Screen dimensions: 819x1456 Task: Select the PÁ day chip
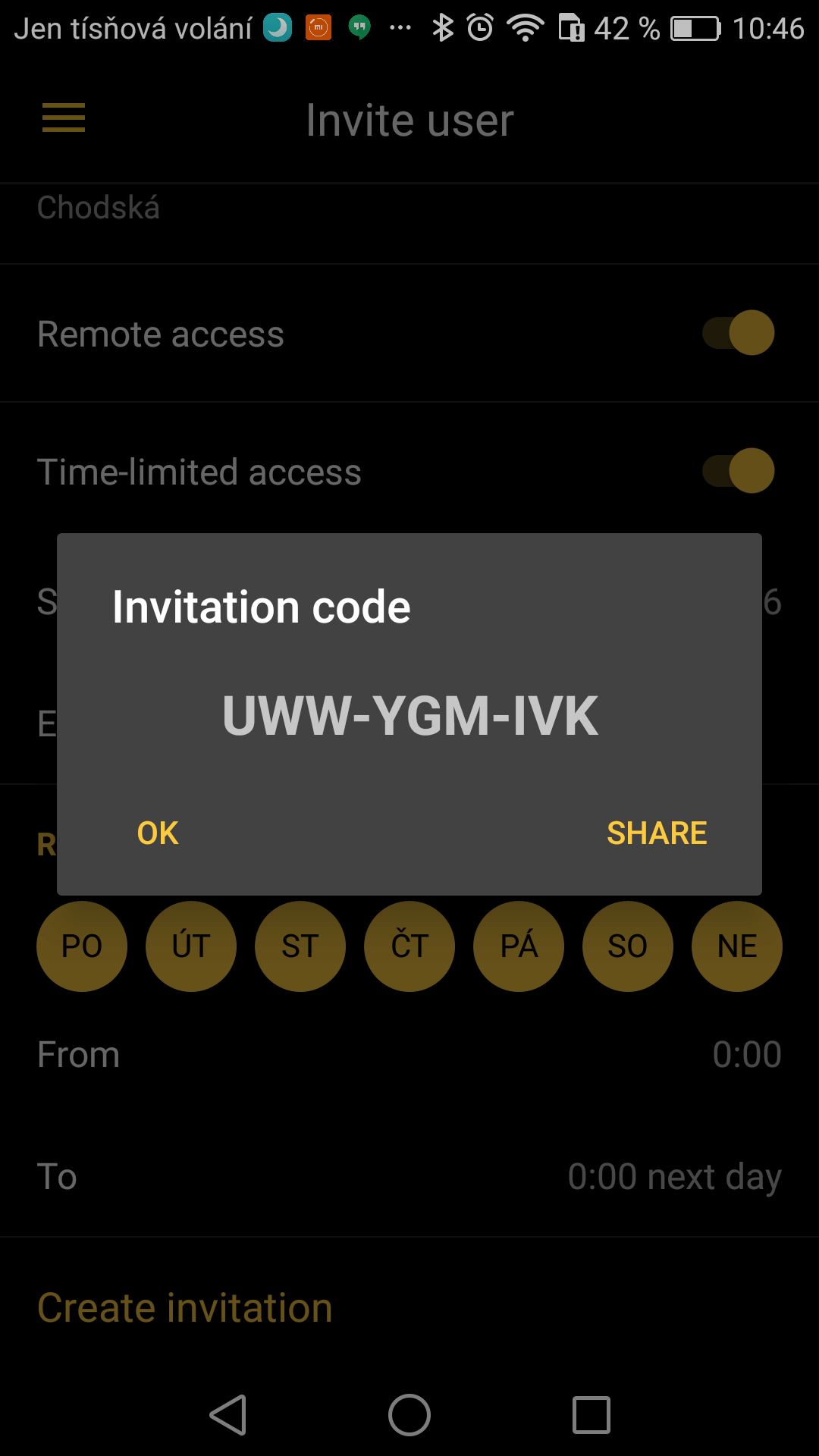pos(519,946)
